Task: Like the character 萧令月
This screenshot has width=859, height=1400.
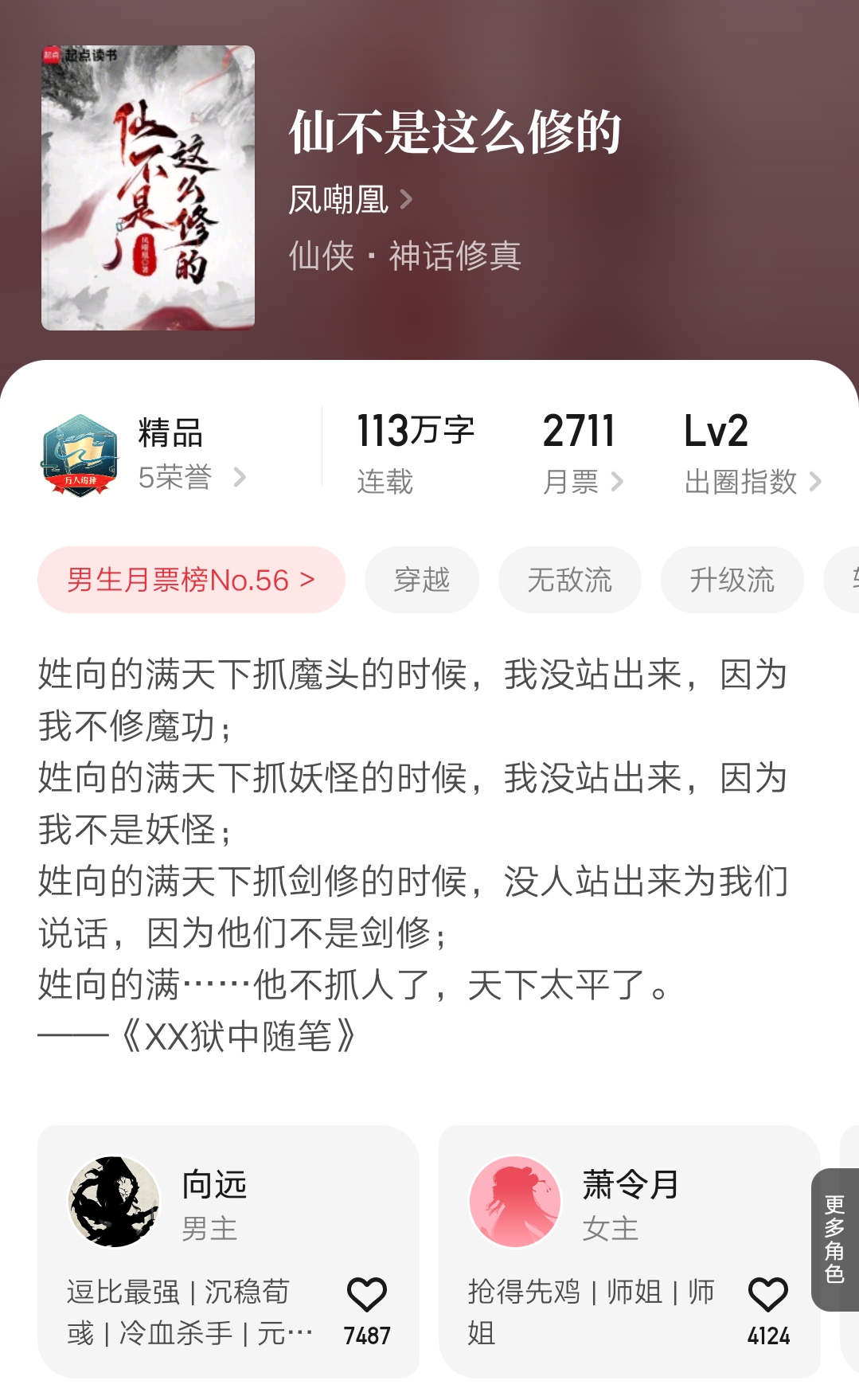Action: pyautogui.click(x=768, y=1295)
